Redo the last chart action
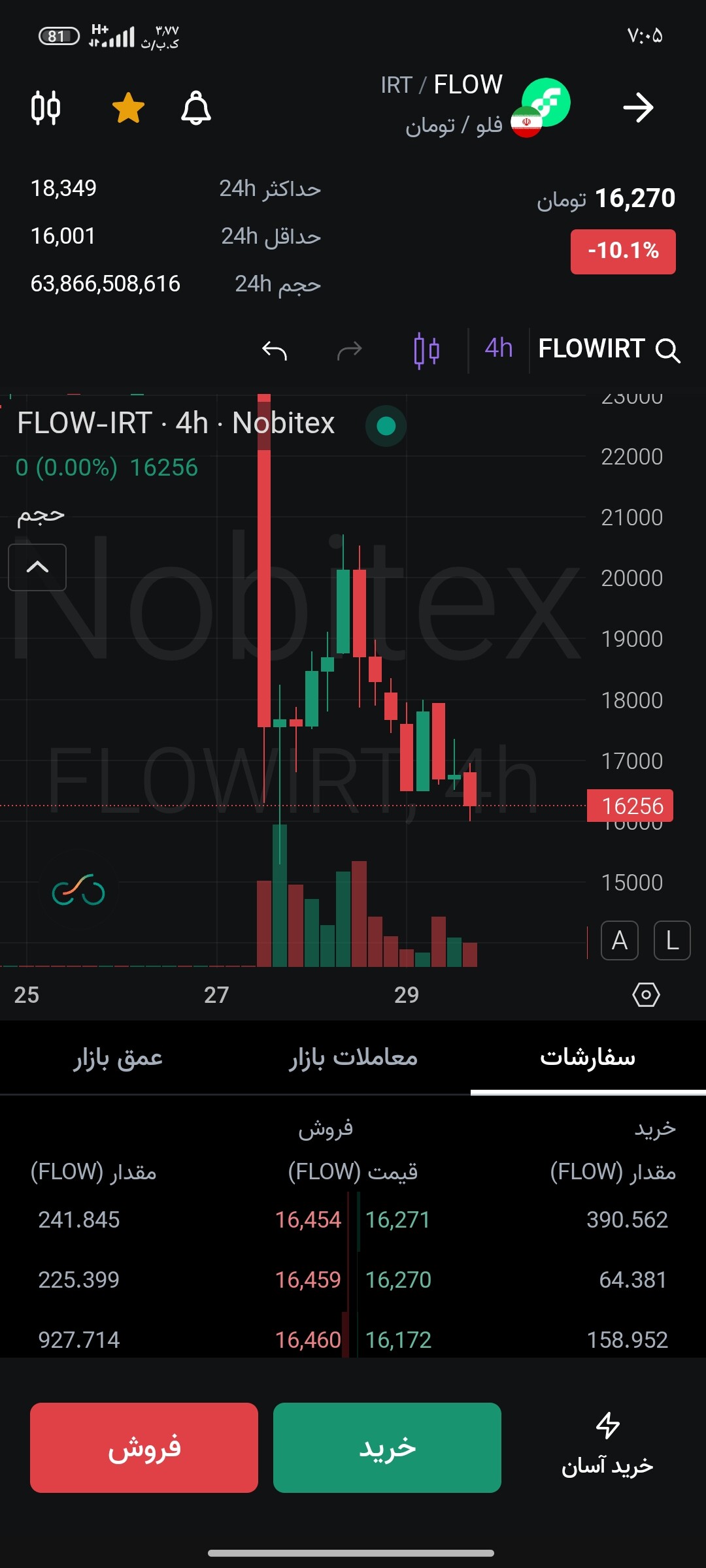 (x=351, y=350)
